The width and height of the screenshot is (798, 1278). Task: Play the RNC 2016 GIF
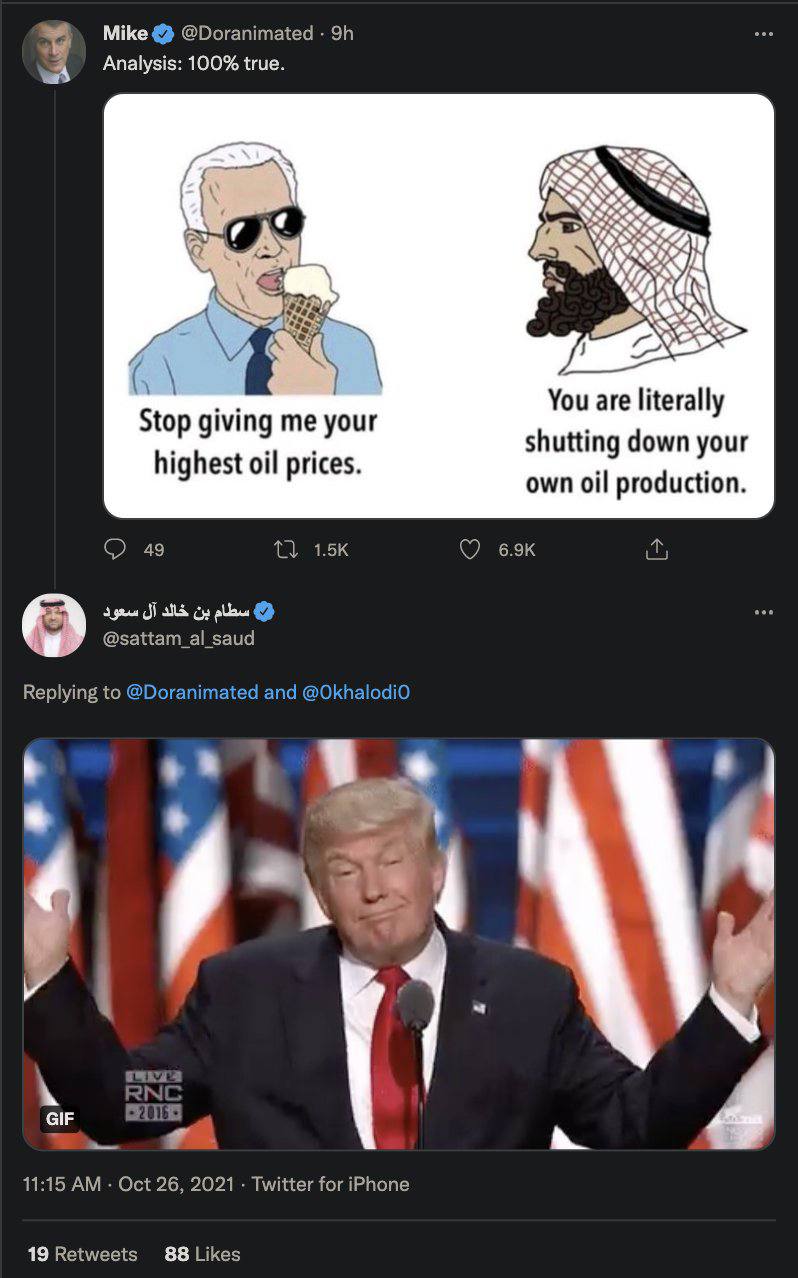[x=398, y=944]
